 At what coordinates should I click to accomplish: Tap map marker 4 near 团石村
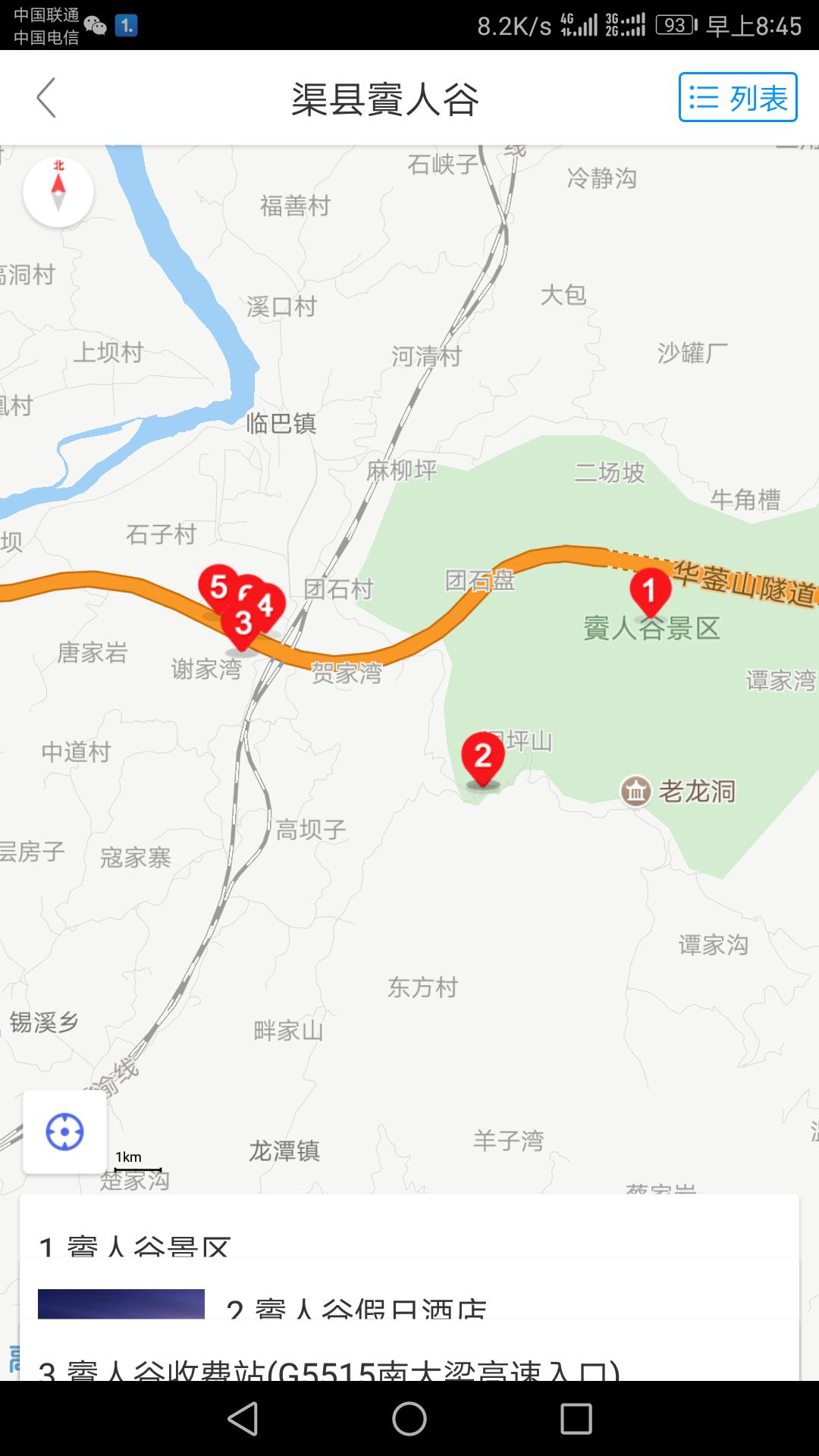[265, 605]
